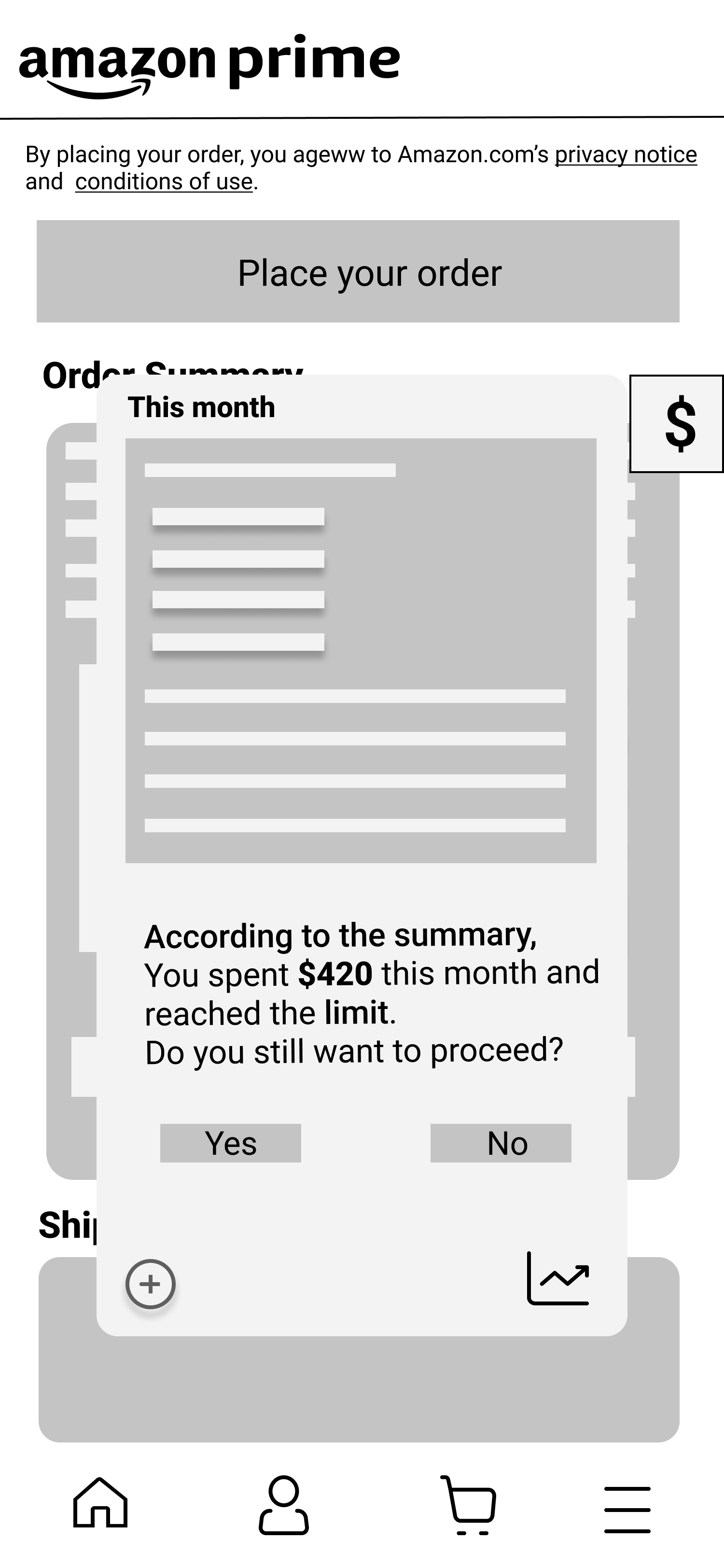The image size is (724, 1568).
Task: Tap the circled plus icon
Action: 150,1284
